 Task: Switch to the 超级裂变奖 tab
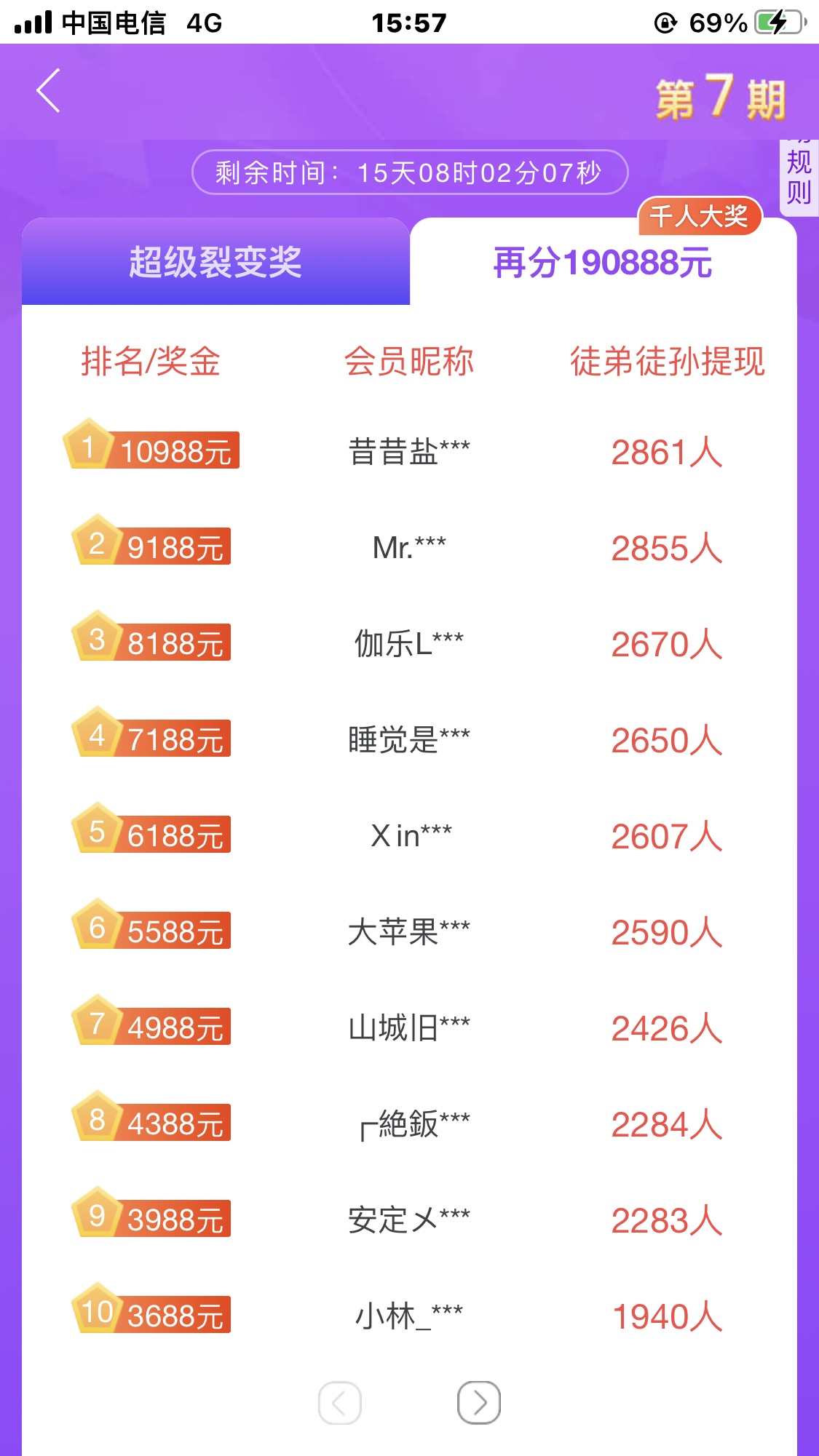[x=215, y=262]
